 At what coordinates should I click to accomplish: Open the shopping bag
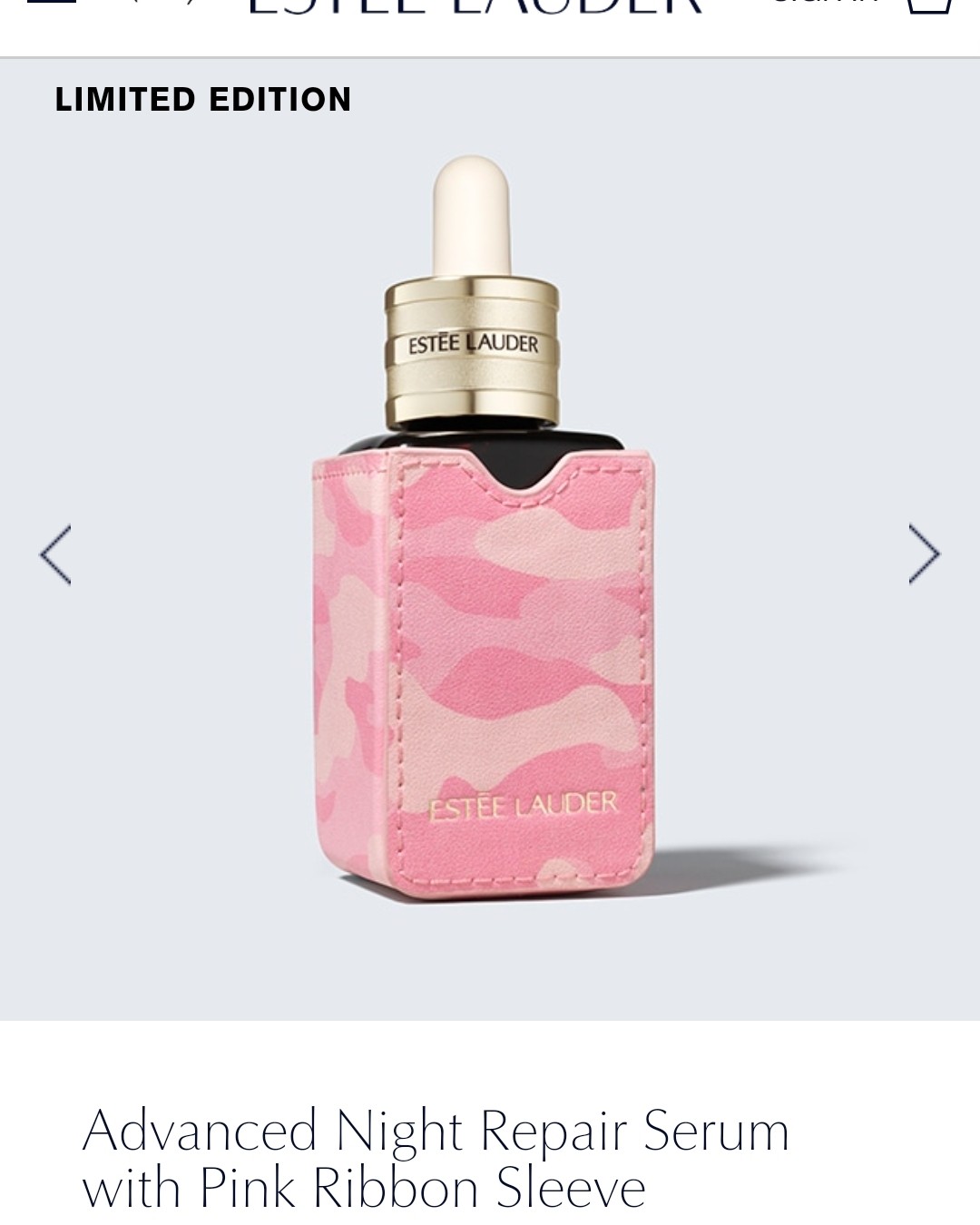point(929,5)
